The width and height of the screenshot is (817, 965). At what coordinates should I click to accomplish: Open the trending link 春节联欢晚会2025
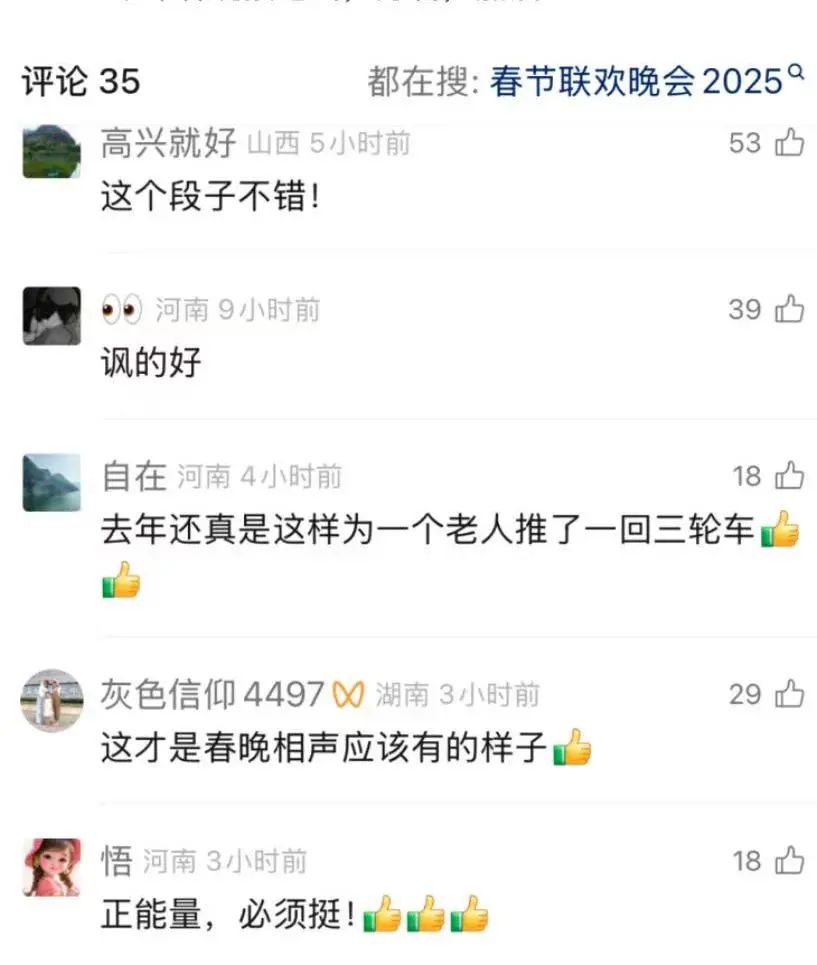pos(638,73)
